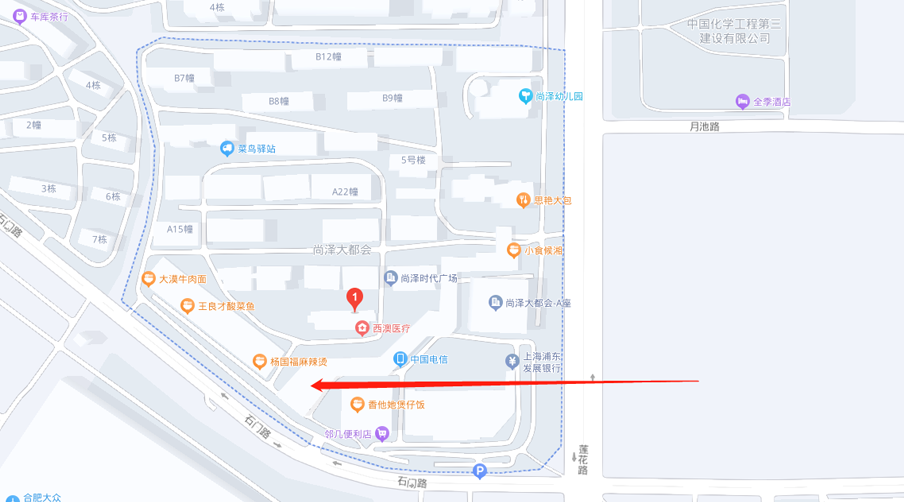Tap the 王良才酸菜鱼 restaurant marker
This screenshot has height=502, width=904.
(x=186, y=305)
